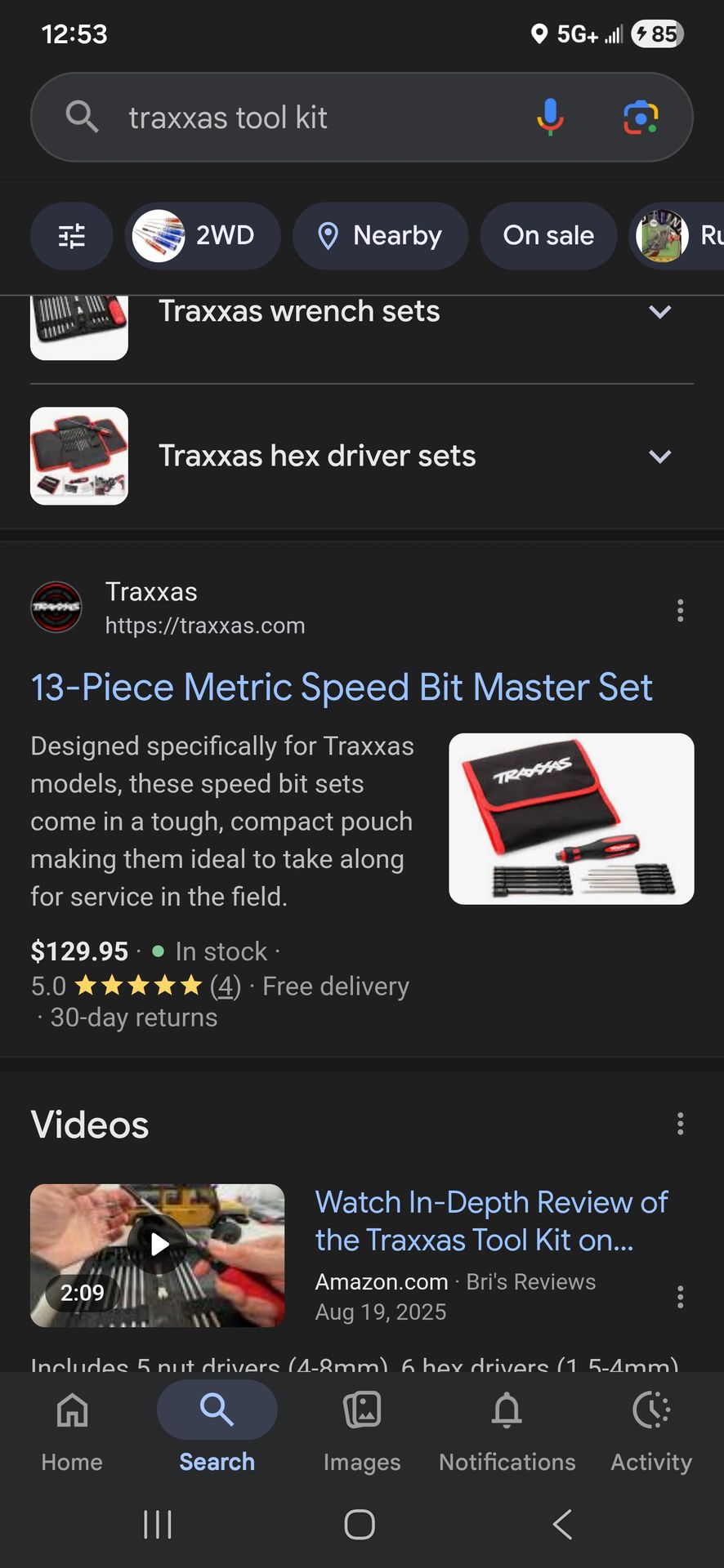
Task: Start a voice search with the microphone
Action: point(549,117)
